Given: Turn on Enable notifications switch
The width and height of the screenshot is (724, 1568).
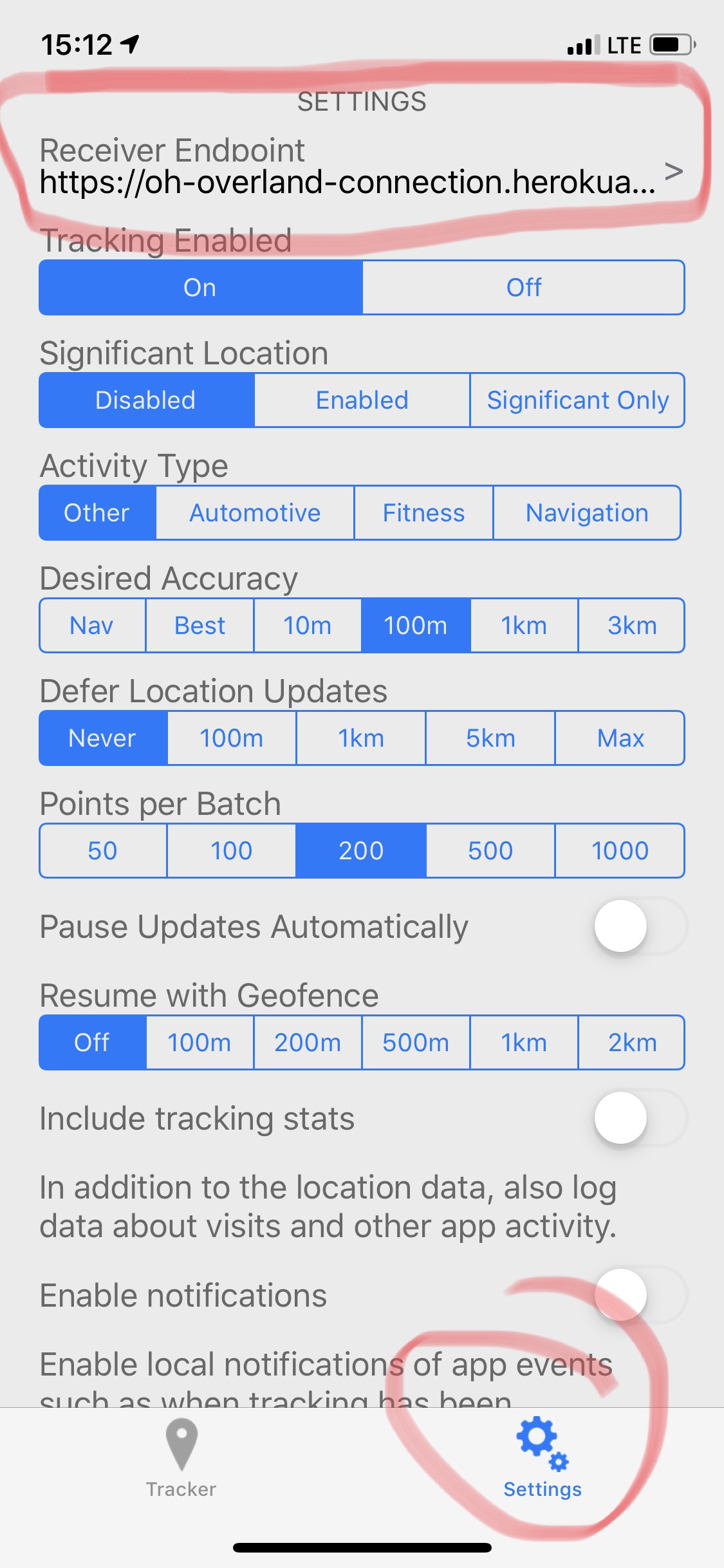Looking at the screenshot, I should coord(640,1294).
